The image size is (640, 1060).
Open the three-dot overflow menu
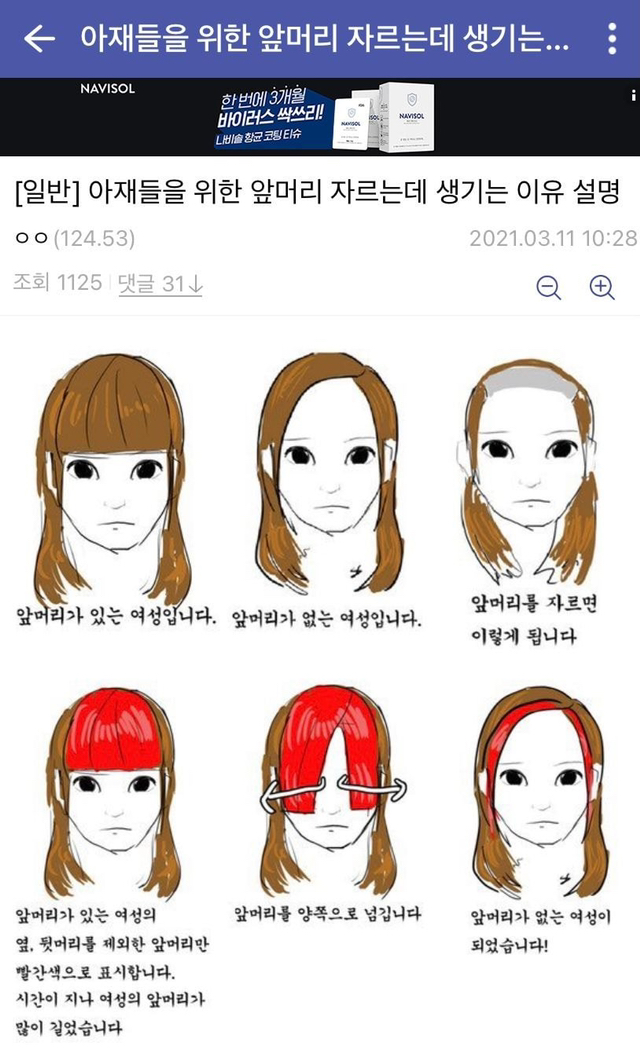tap(612, 39)
